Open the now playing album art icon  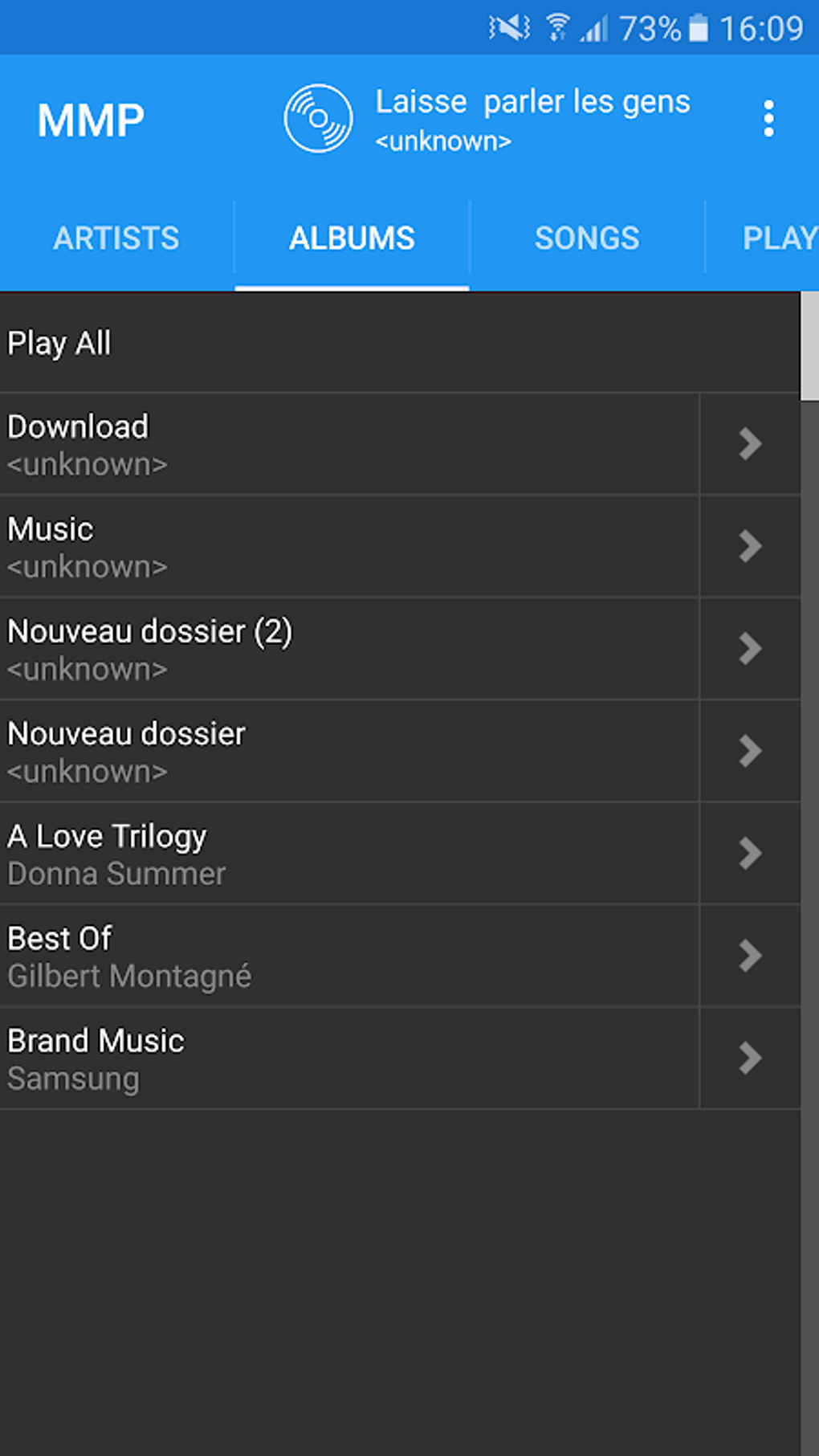point(319,117)
